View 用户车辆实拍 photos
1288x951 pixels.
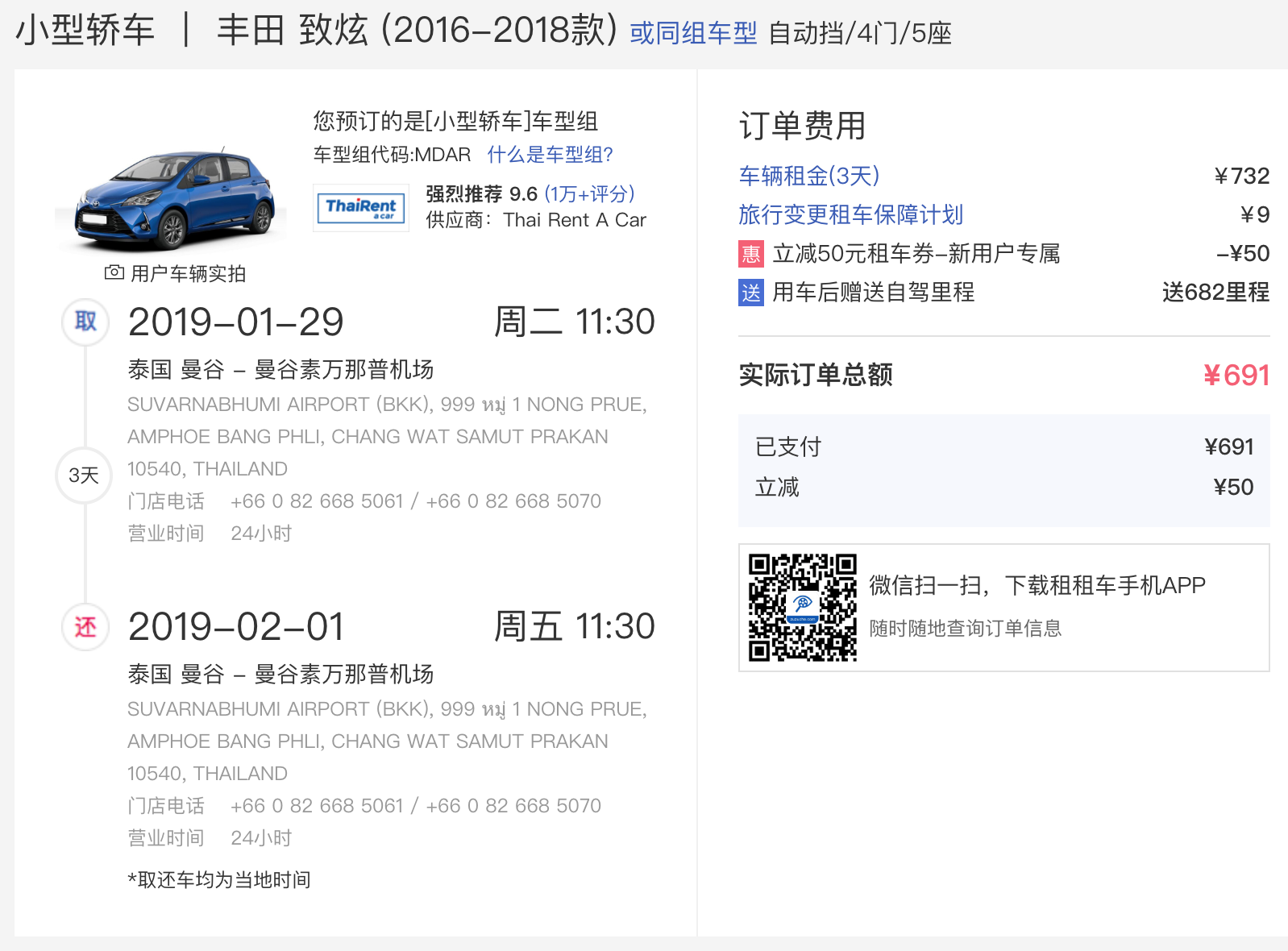(x=176, y=274)
